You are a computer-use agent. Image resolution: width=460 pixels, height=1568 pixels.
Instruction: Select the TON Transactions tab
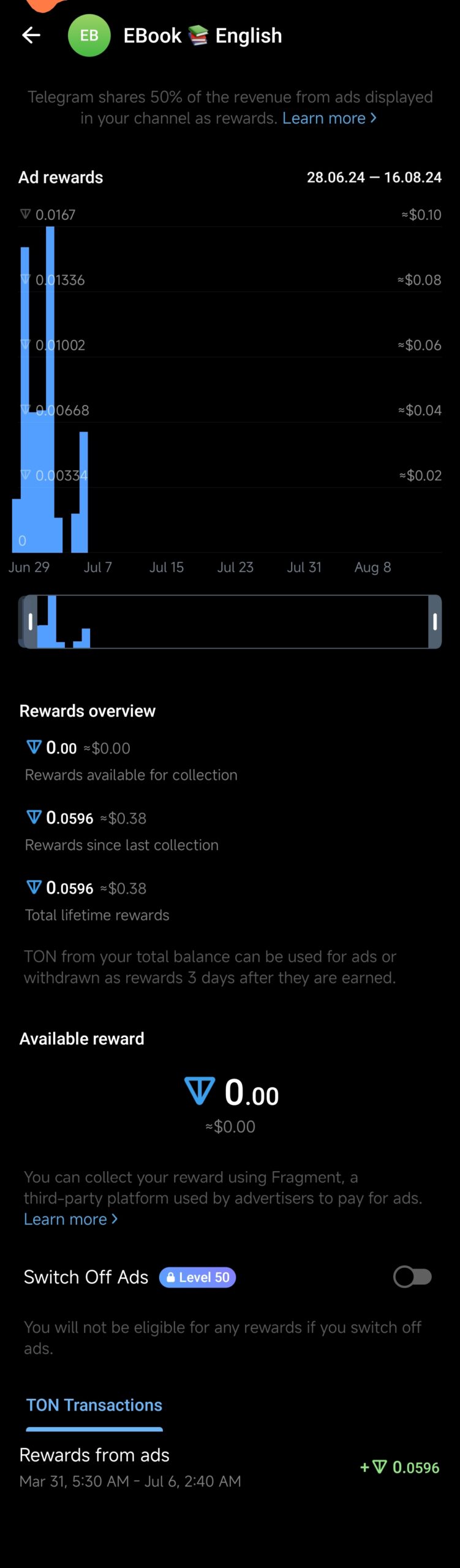coord(94,1404)
